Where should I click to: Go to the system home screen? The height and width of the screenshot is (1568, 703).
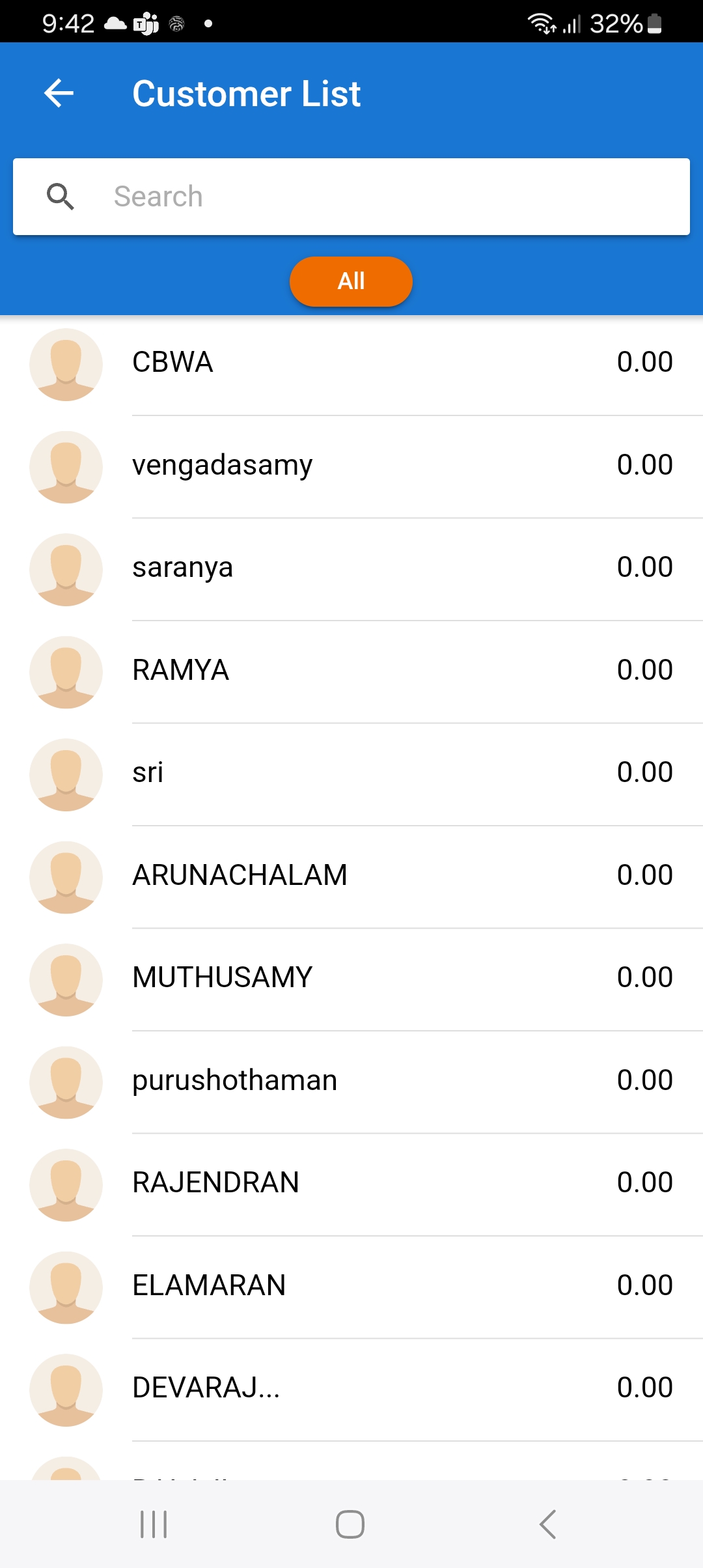[350, 1524]
